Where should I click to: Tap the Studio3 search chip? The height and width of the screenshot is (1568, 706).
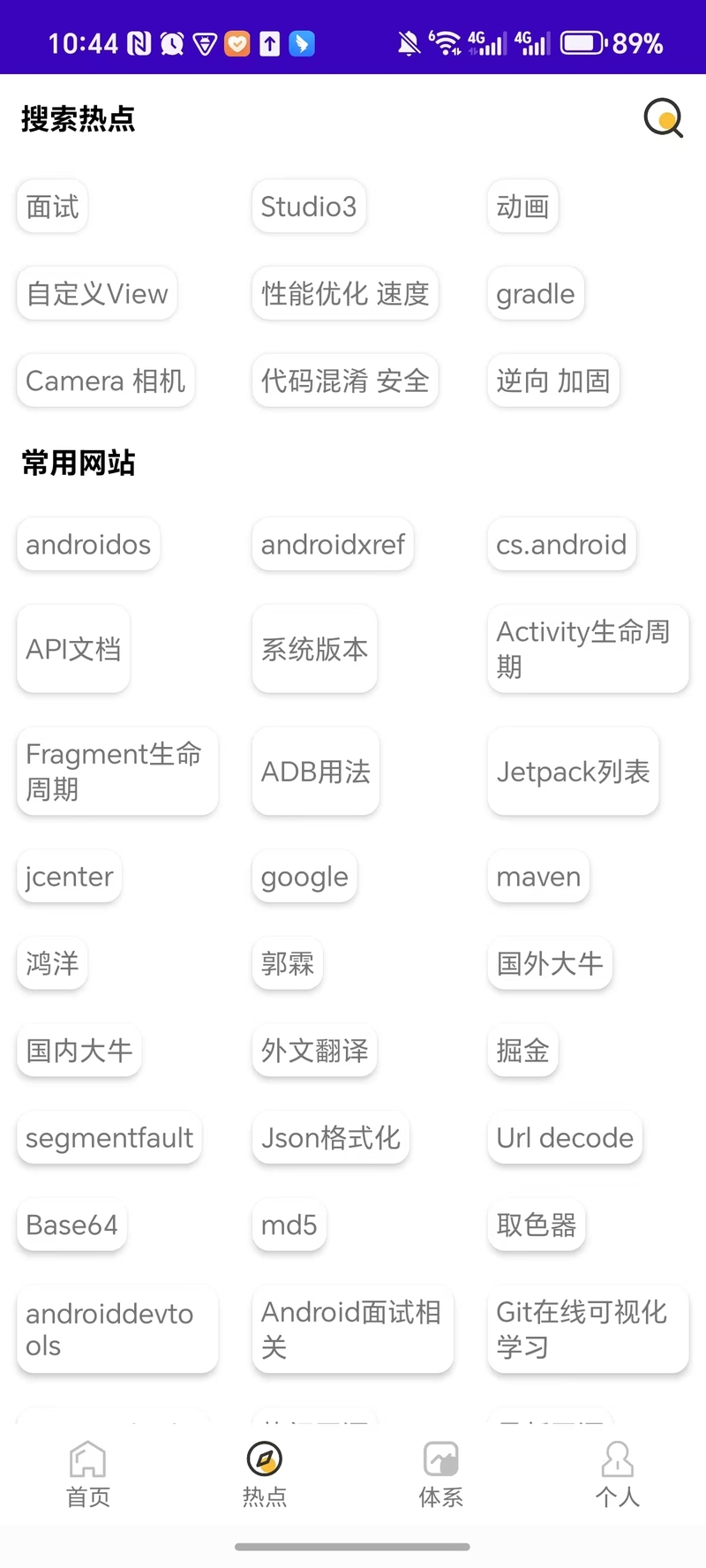(x=309, y=207)
